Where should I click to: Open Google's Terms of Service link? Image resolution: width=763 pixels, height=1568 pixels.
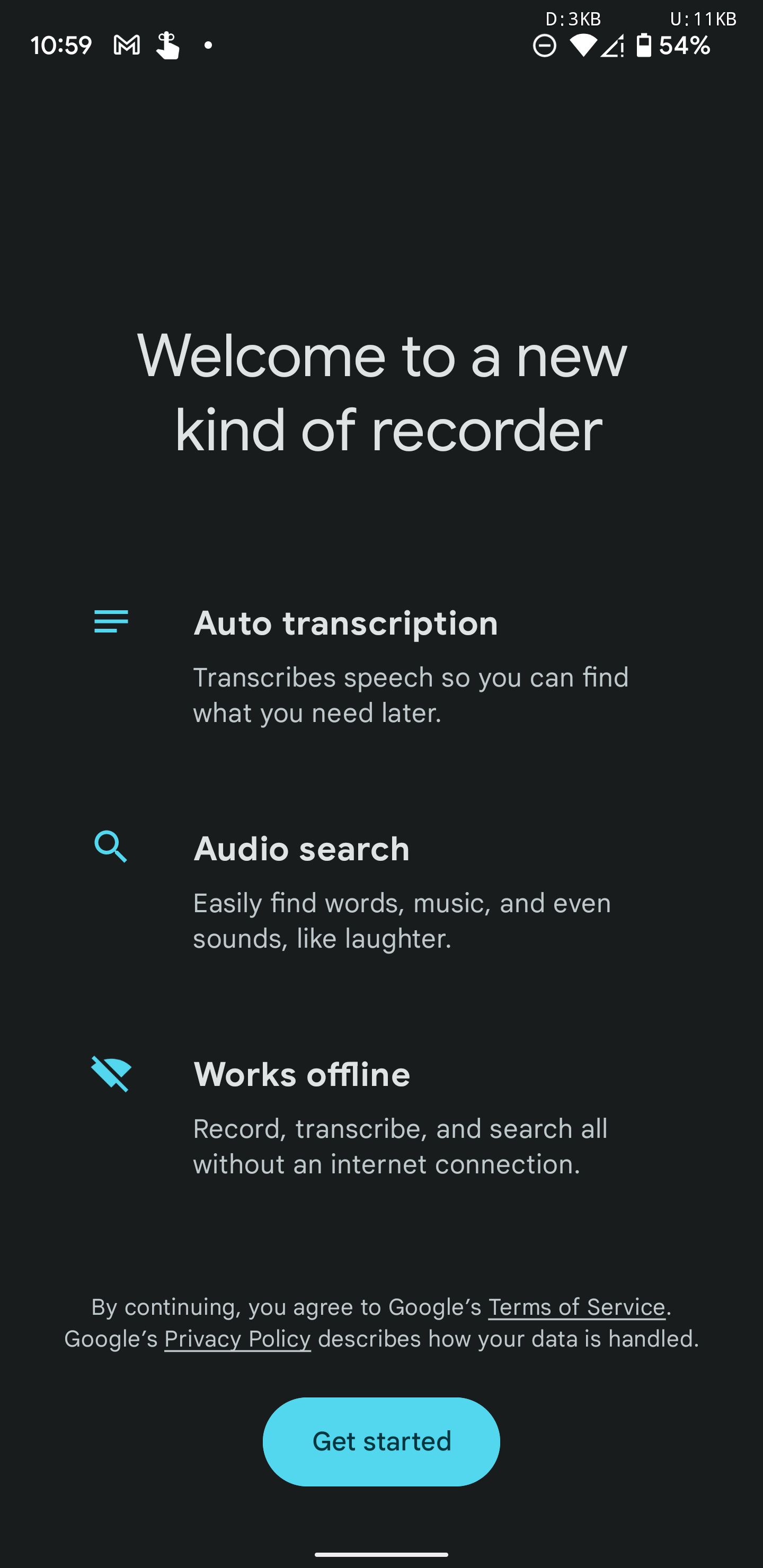click(x=577, y=1306)
